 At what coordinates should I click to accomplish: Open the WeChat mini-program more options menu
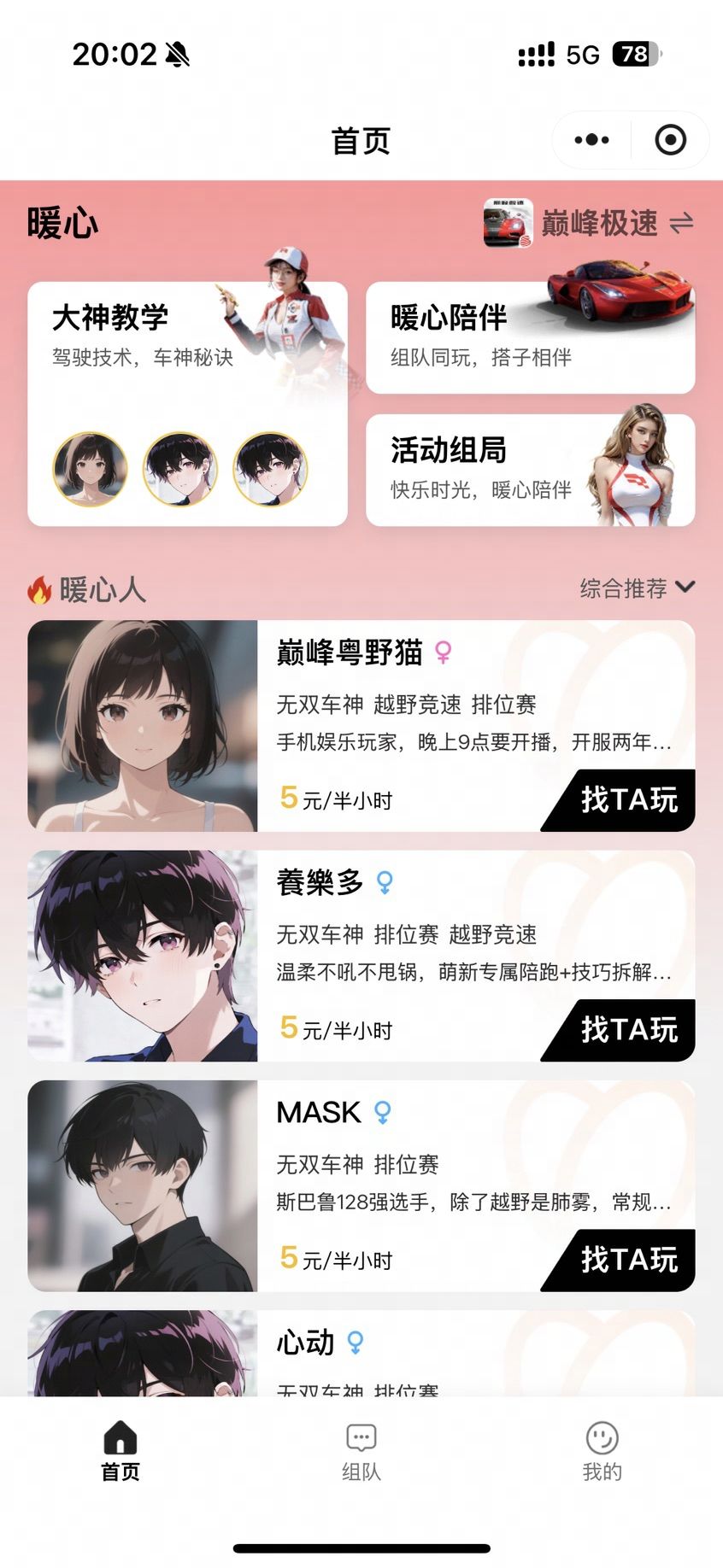(x=592, y=139)
